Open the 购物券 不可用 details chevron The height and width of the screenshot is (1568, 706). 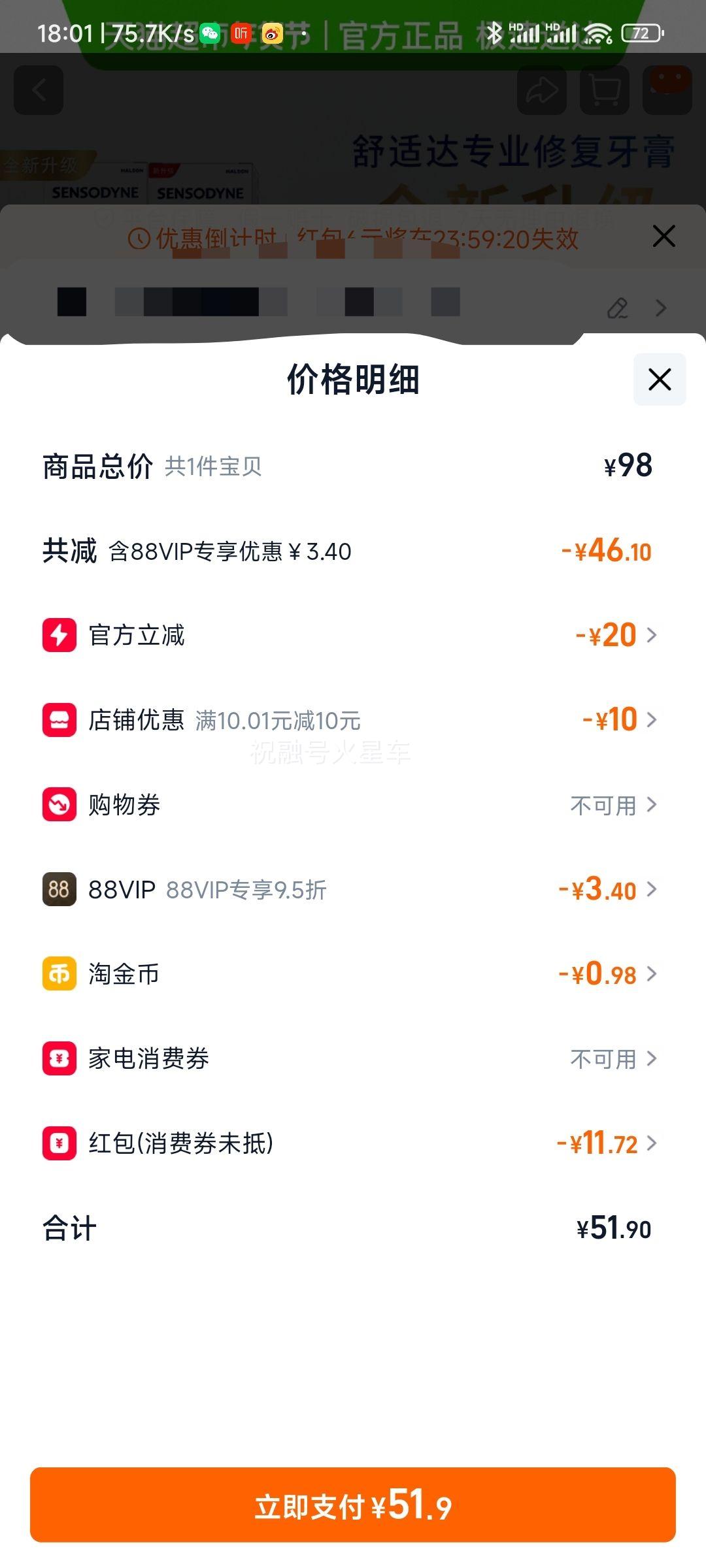[x=651, y=805]
